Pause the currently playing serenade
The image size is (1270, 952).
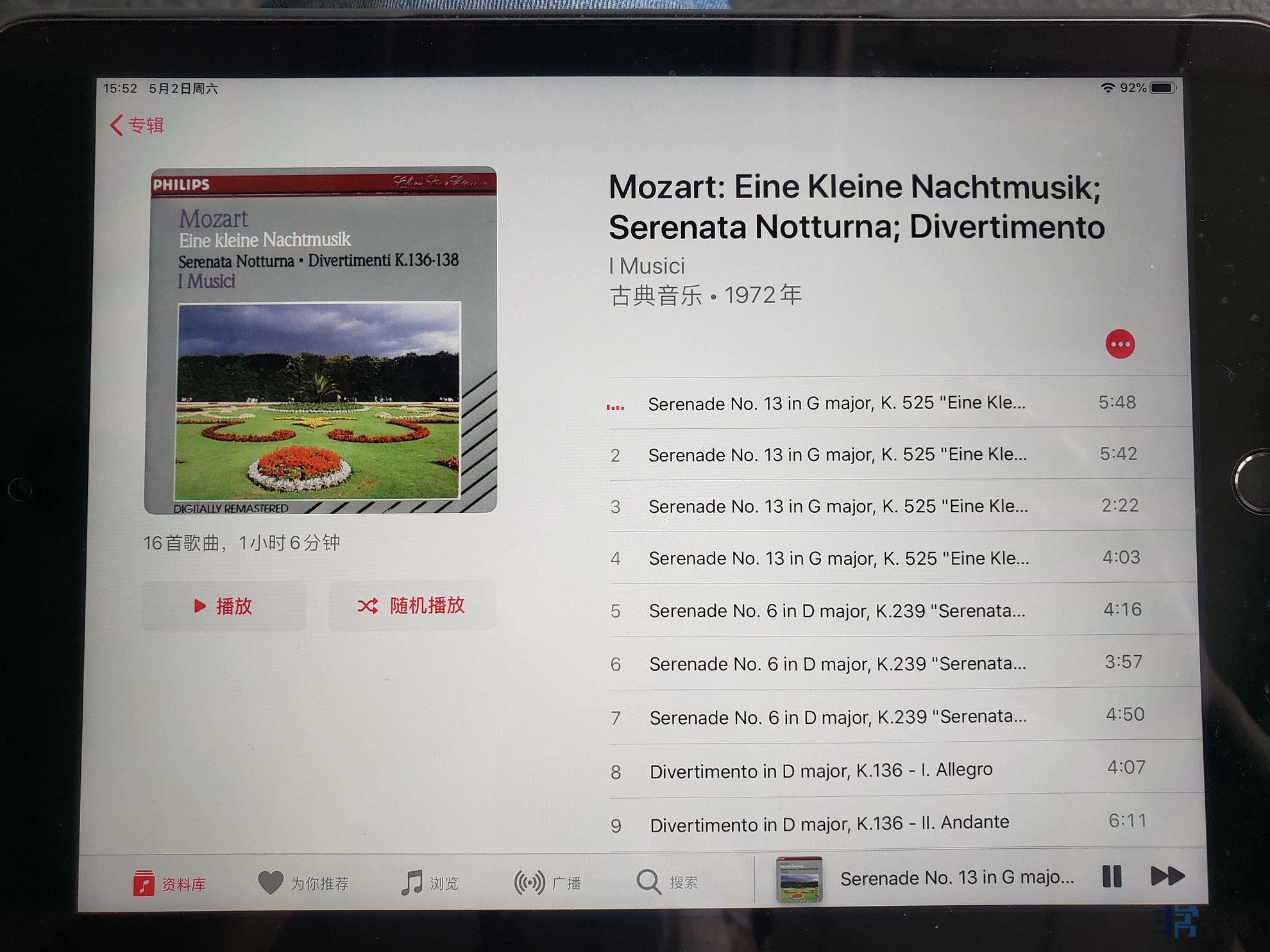click(x=1112, y=876)
